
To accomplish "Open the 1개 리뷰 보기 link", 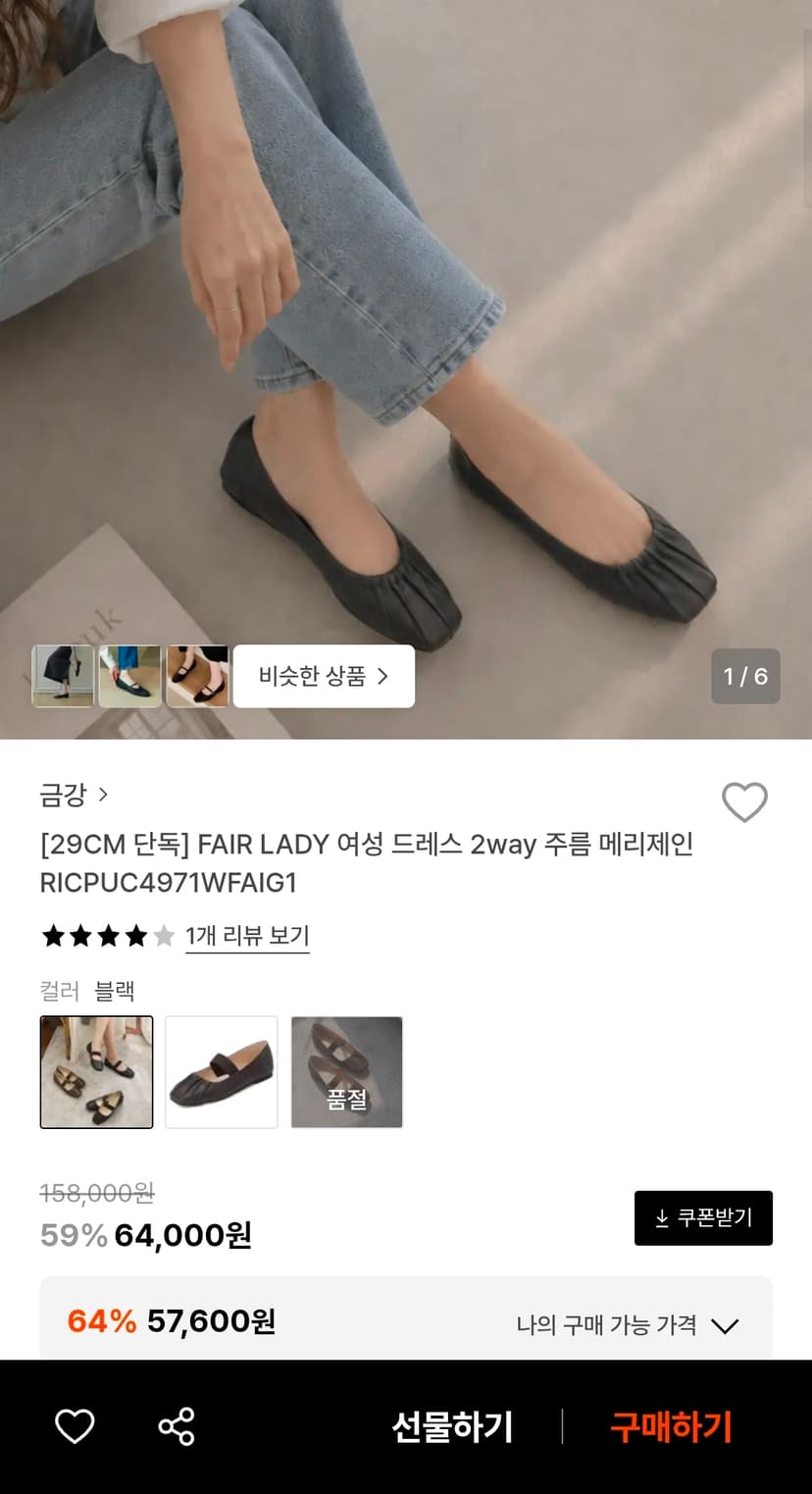I will point(247,936).
